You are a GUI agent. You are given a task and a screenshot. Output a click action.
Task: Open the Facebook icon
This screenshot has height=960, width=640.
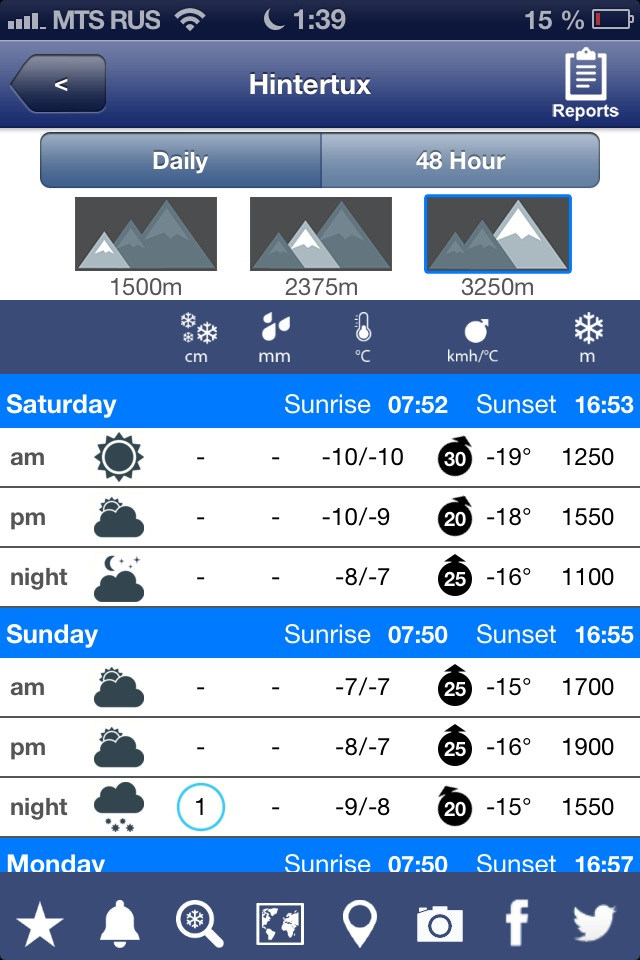tap(517, 923)
